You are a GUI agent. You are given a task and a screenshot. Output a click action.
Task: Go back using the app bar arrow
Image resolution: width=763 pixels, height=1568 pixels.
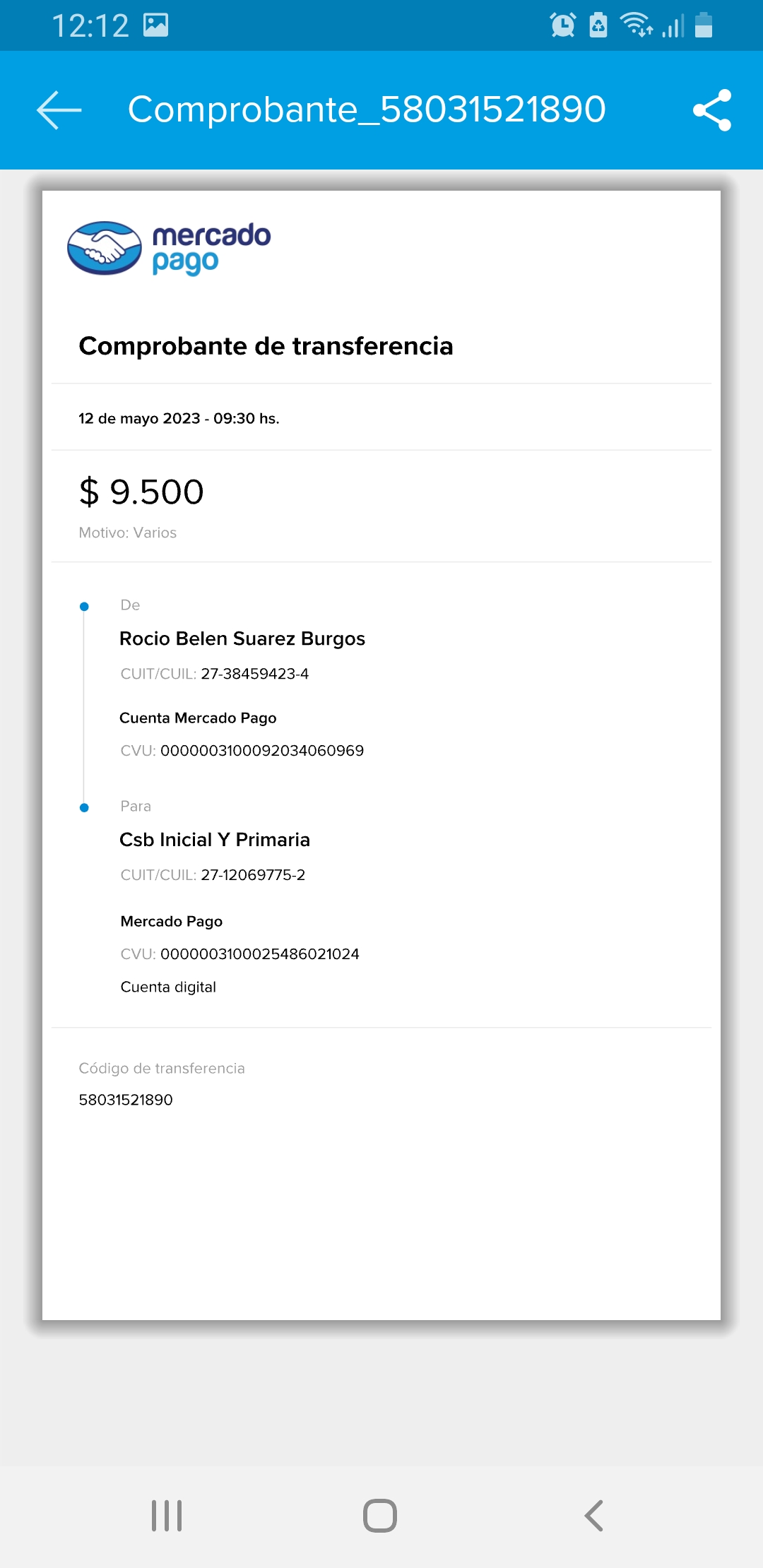(59, 110)
